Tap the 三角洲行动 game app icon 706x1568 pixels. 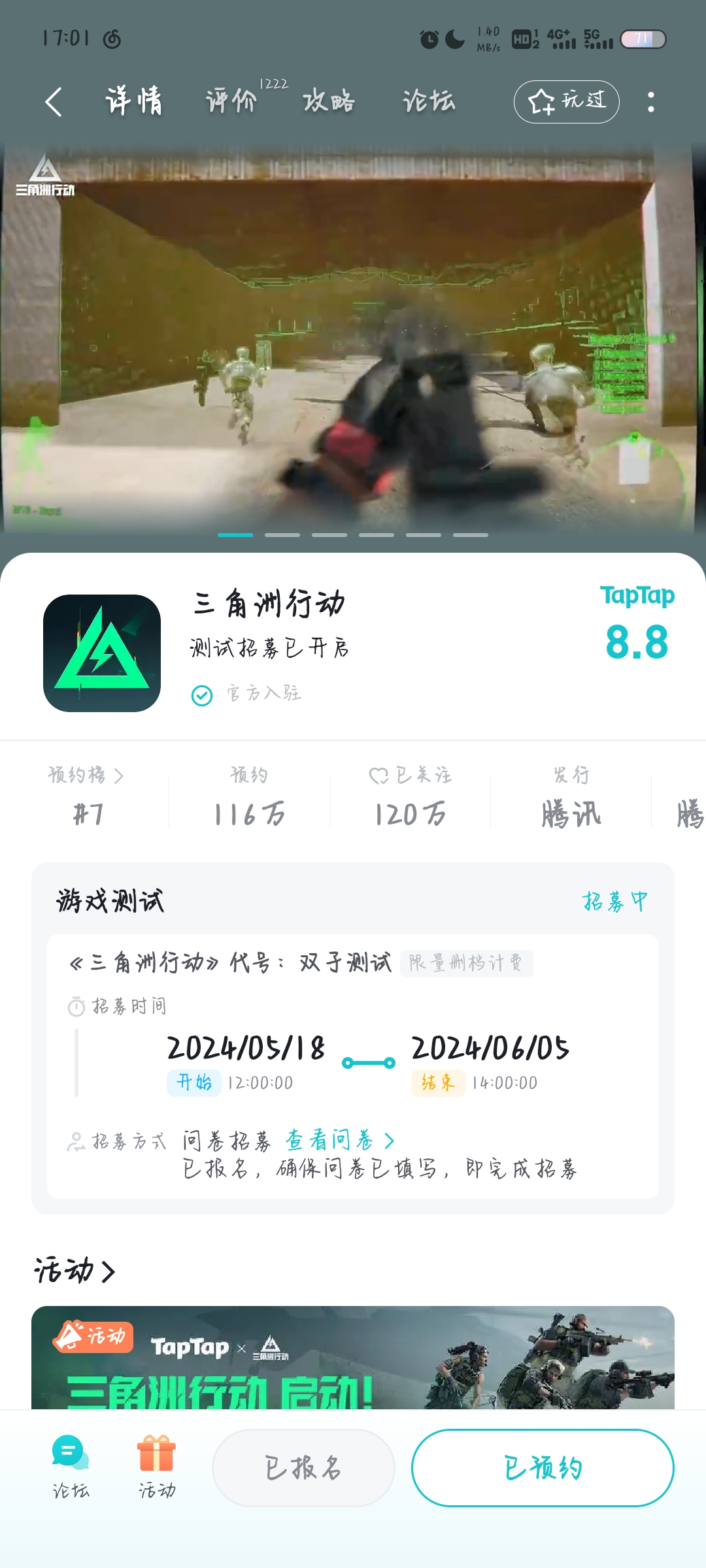click(101, 653)
